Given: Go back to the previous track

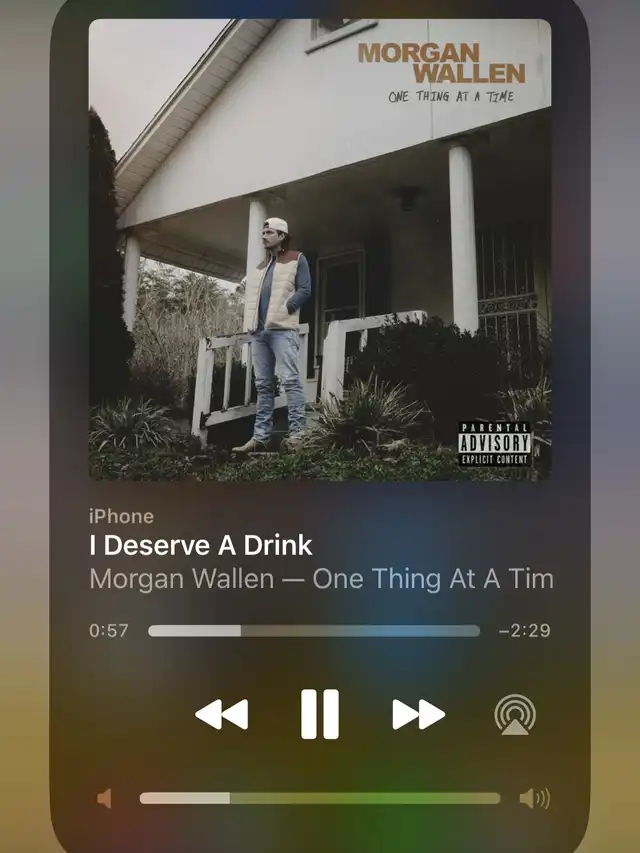Looking at the screenshot, I should click(x=221, y=714).
